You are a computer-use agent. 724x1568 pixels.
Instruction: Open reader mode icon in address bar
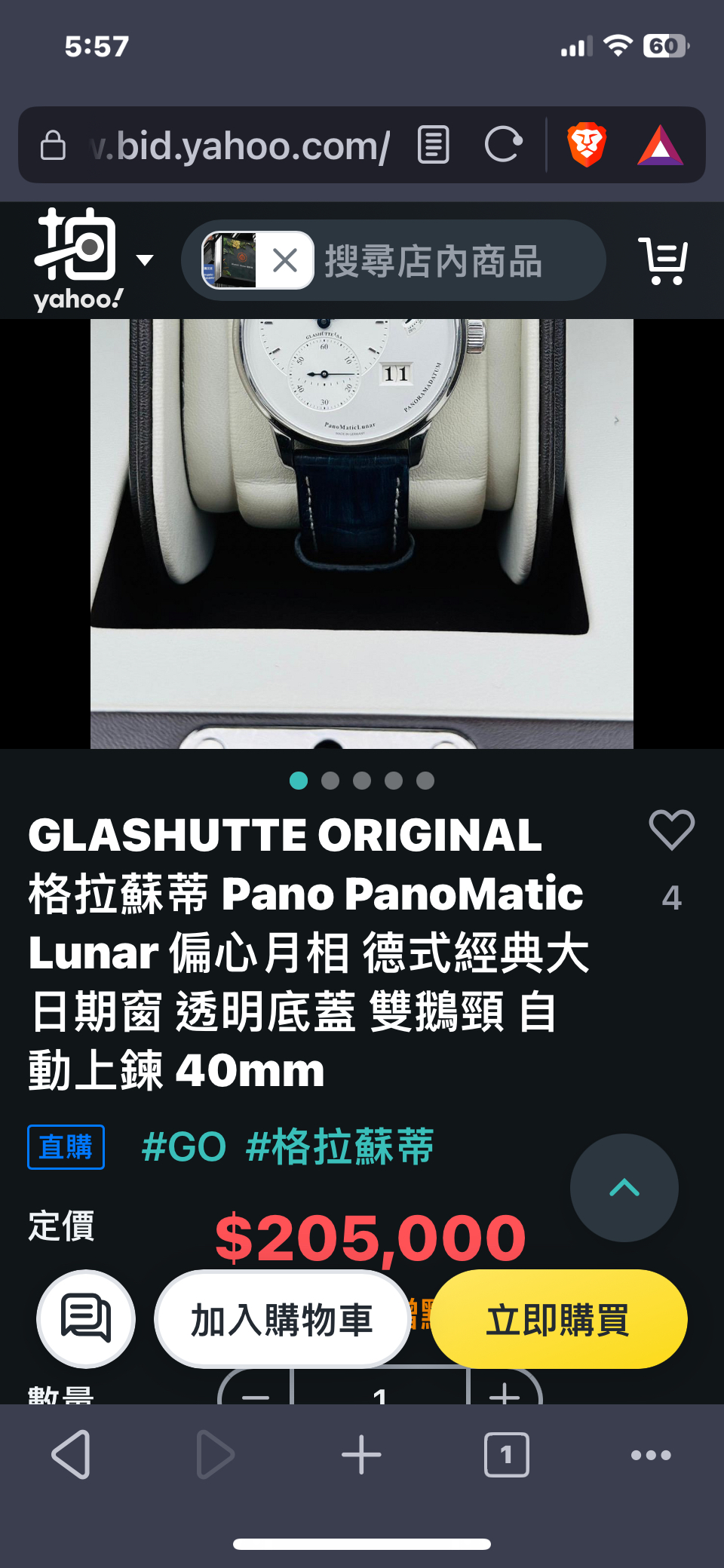[x=434, y=145]
